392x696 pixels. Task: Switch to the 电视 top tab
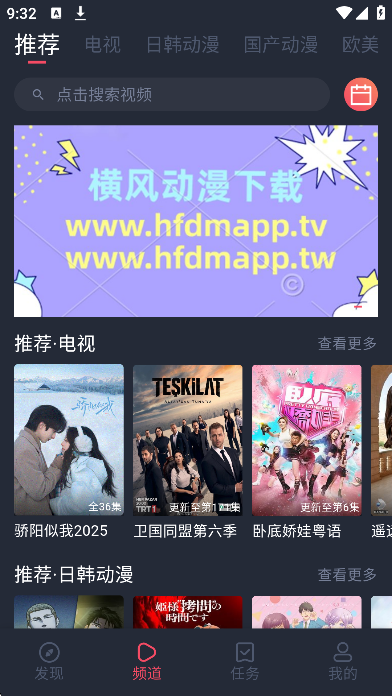[x=103, y=45]
